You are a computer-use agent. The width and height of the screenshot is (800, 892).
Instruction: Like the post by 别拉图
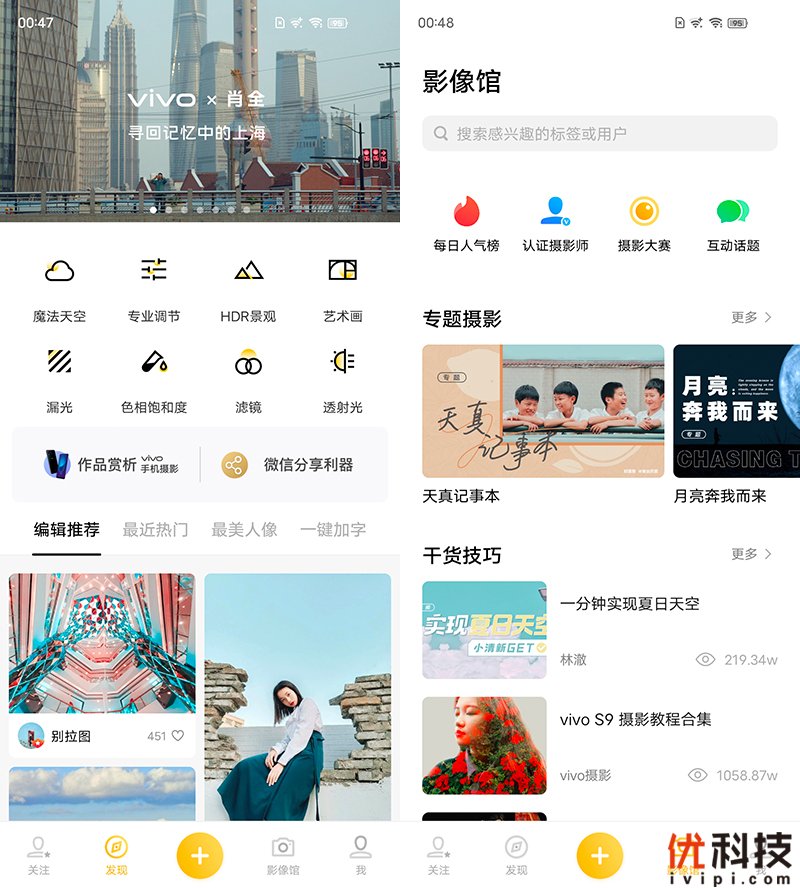[x=178, y=736]
